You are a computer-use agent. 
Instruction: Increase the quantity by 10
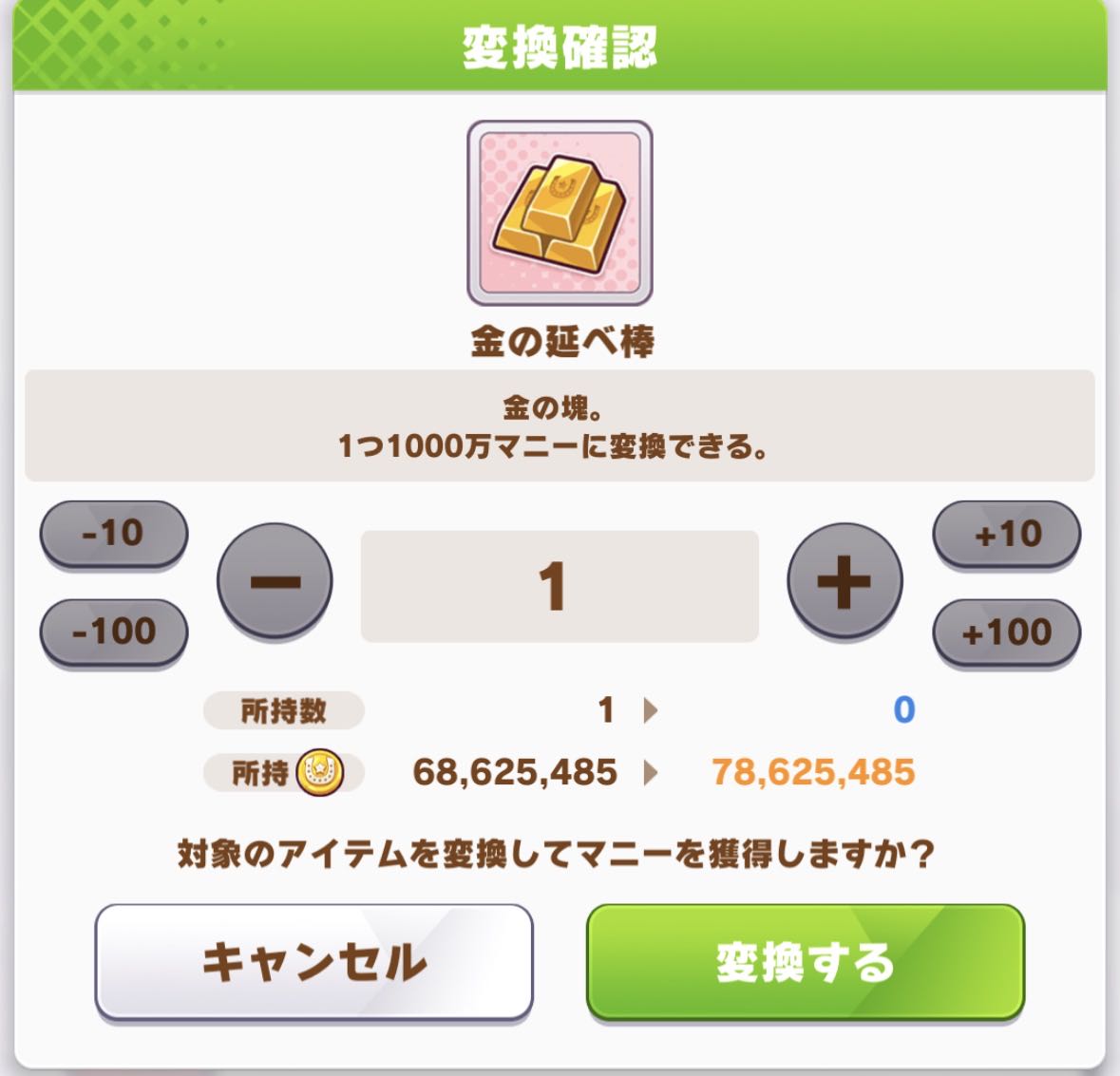pyautogui.click(x=1006, y=534)
